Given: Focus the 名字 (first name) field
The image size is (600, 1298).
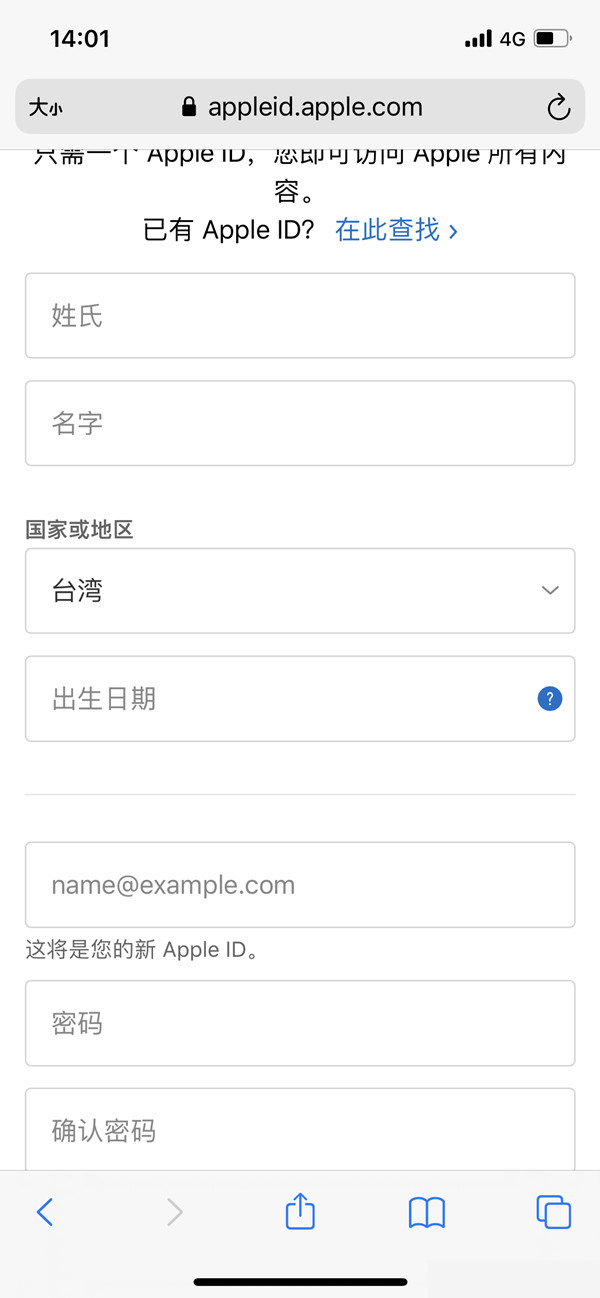Looking at the screenshot, I should [x=300, y=423].
